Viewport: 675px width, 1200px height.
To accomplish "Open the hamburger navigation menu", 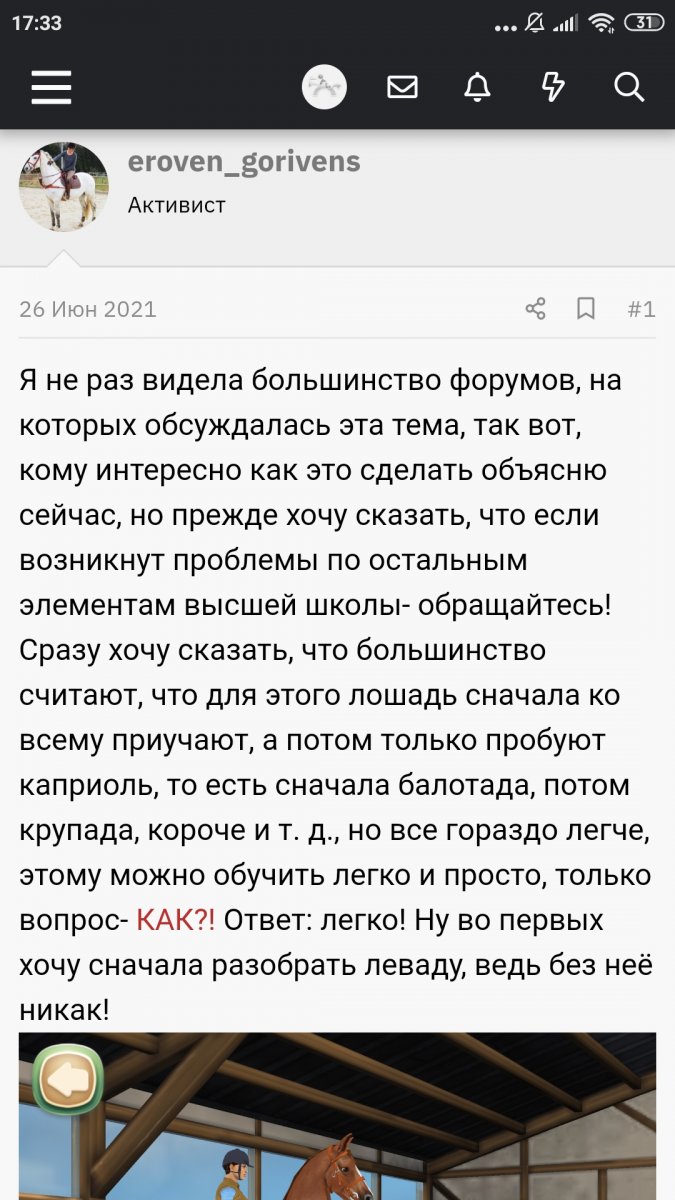I will click(51, 87).
